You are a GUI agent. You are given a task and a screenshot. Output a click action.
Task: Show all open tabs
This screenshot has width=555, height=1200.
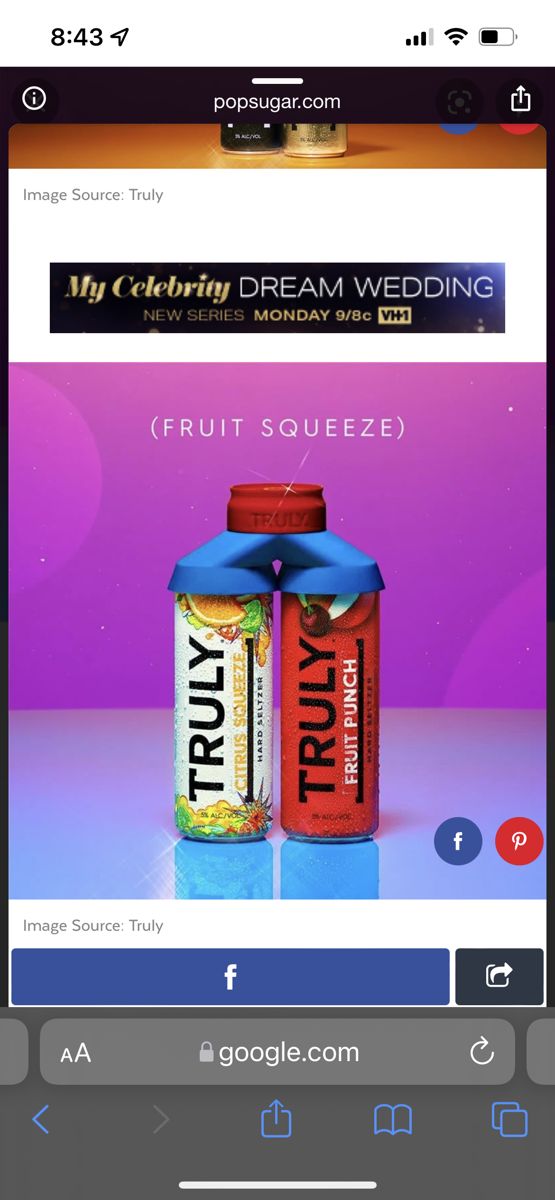coord(510,1119)
